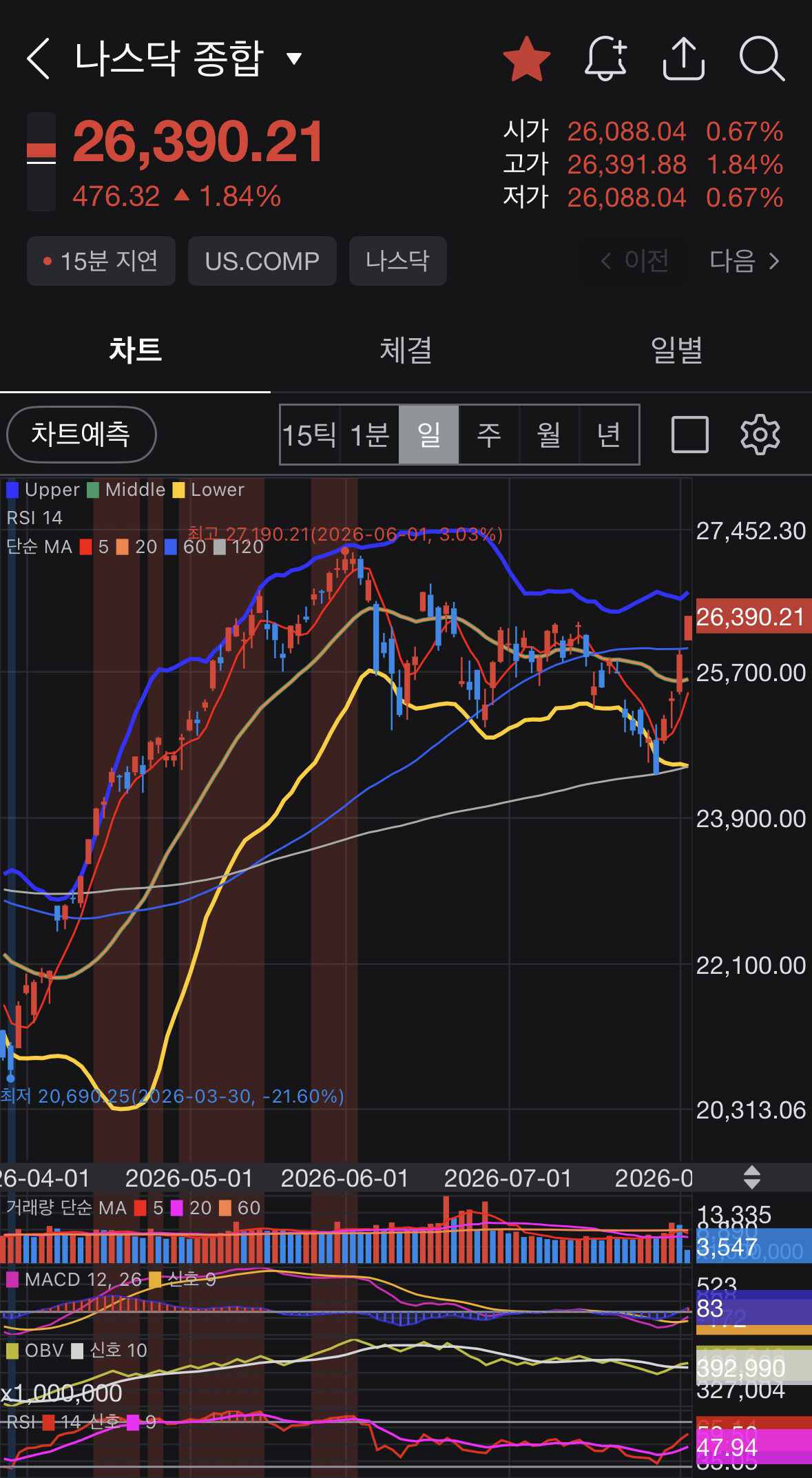The height and width of the screenshot is (1478, 812).
Task: Select the 년 yearly interval
Action: [x=609, y=435]
